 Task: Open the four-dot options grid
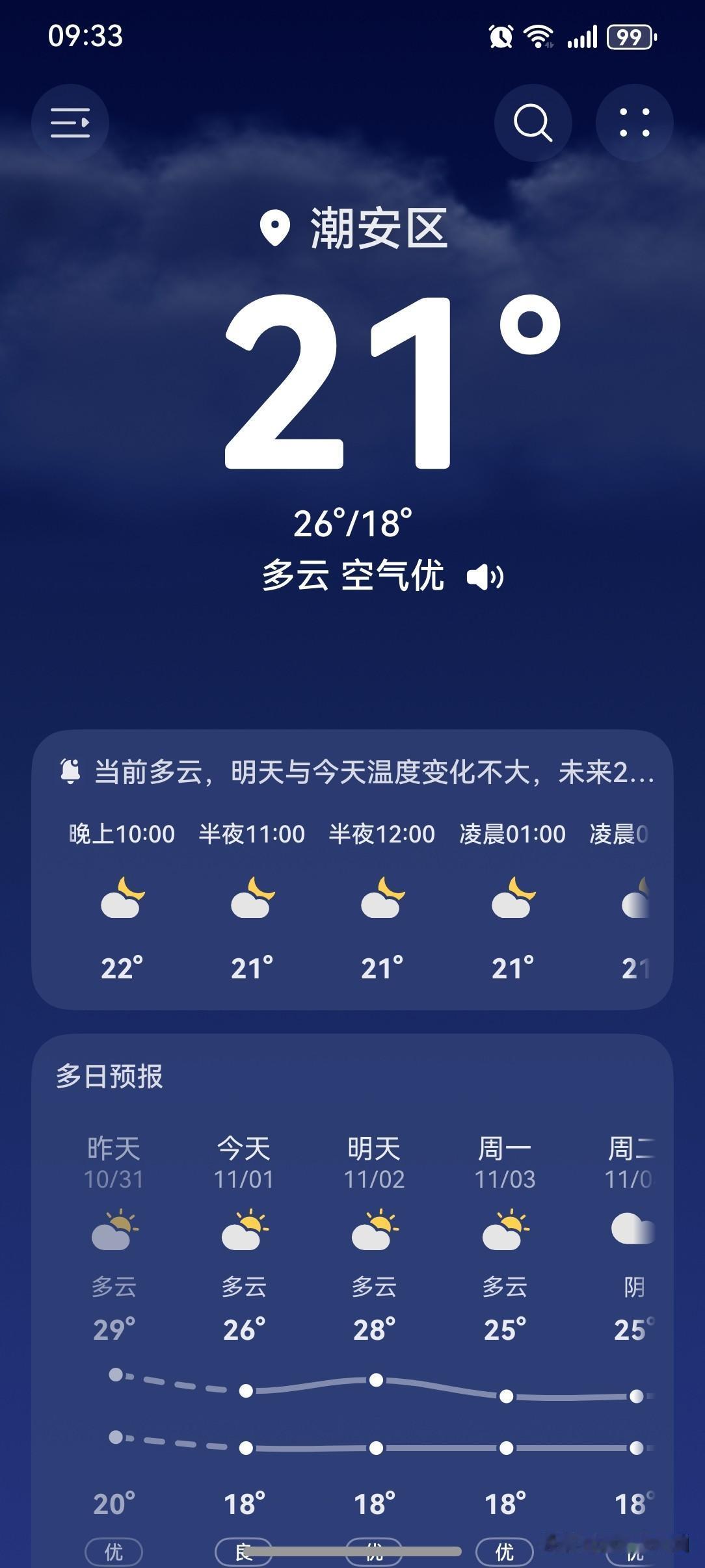click(634, 123)
